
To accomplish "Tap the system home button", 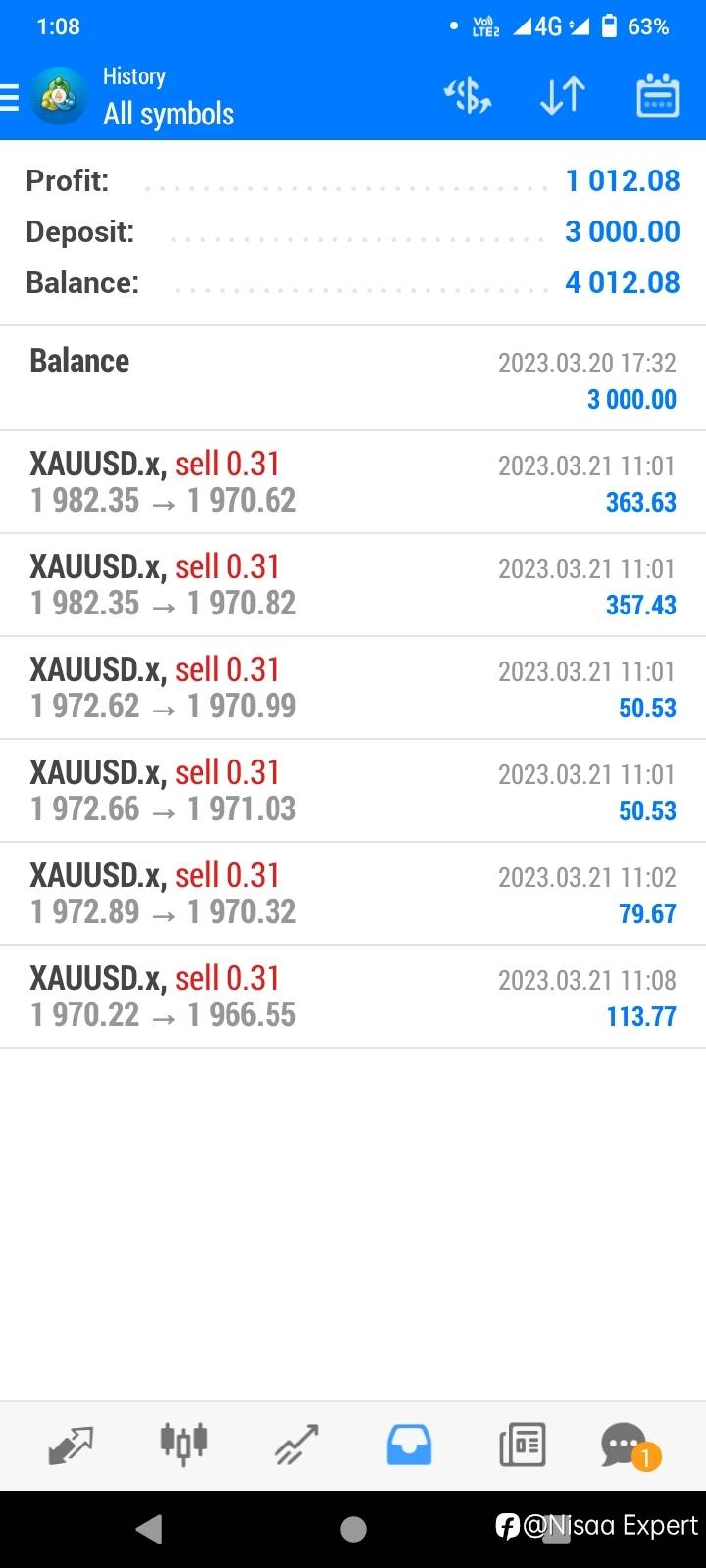I will tap(353, 1529).
